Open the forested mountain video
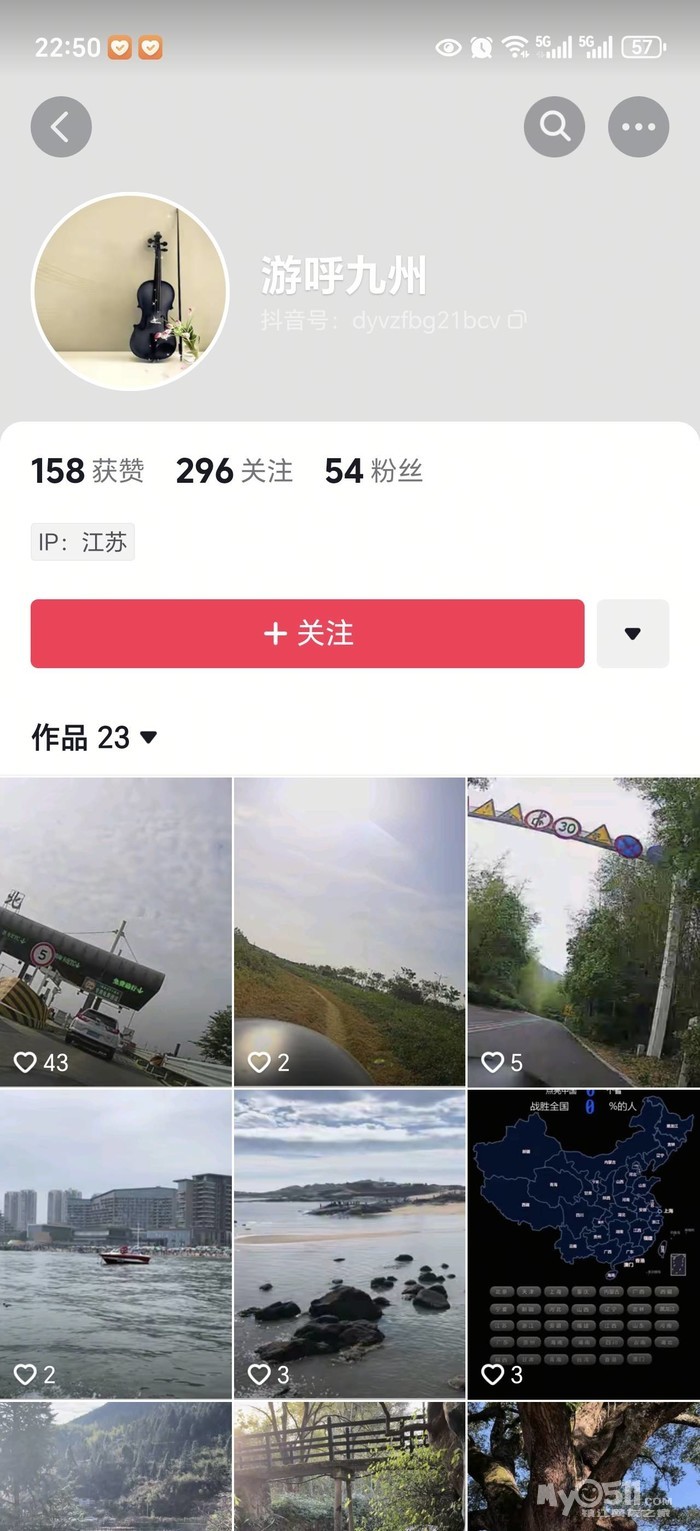Screen dimensions: 700x1531 115,1466
